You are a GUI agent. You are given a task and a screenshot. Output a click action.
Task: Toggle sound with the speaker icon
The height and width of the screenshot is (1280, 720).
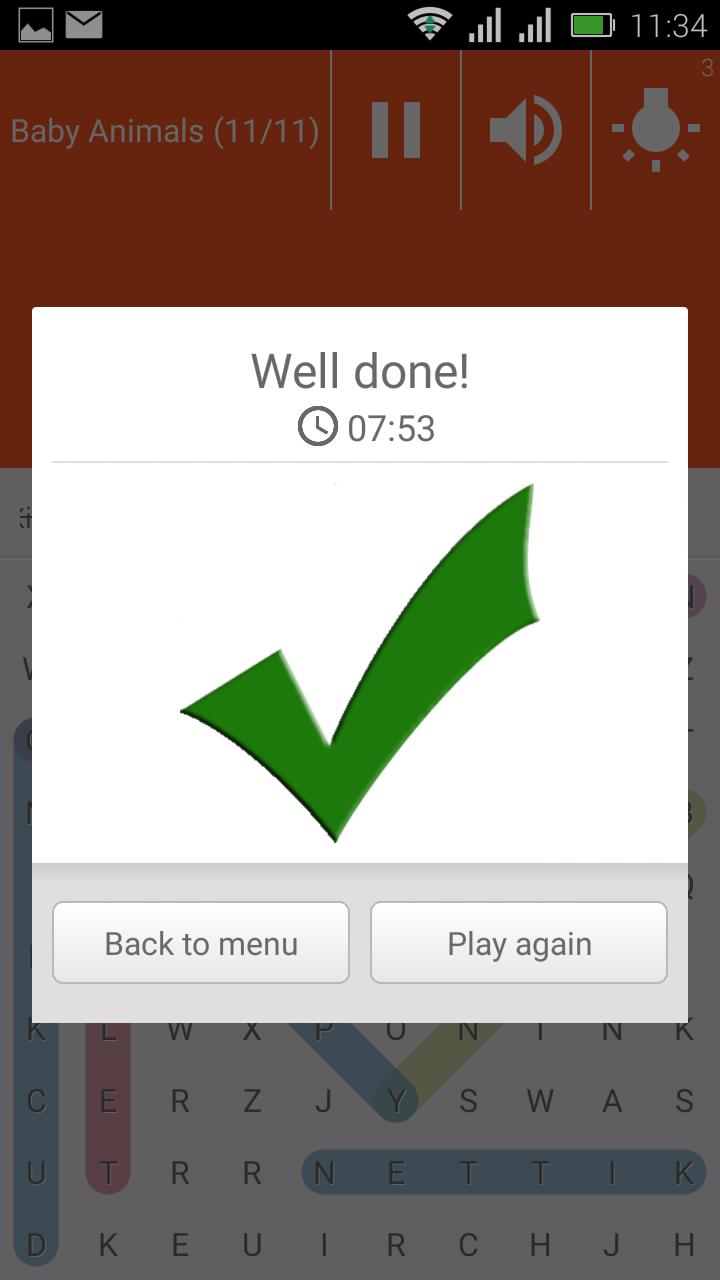point(526,130)
